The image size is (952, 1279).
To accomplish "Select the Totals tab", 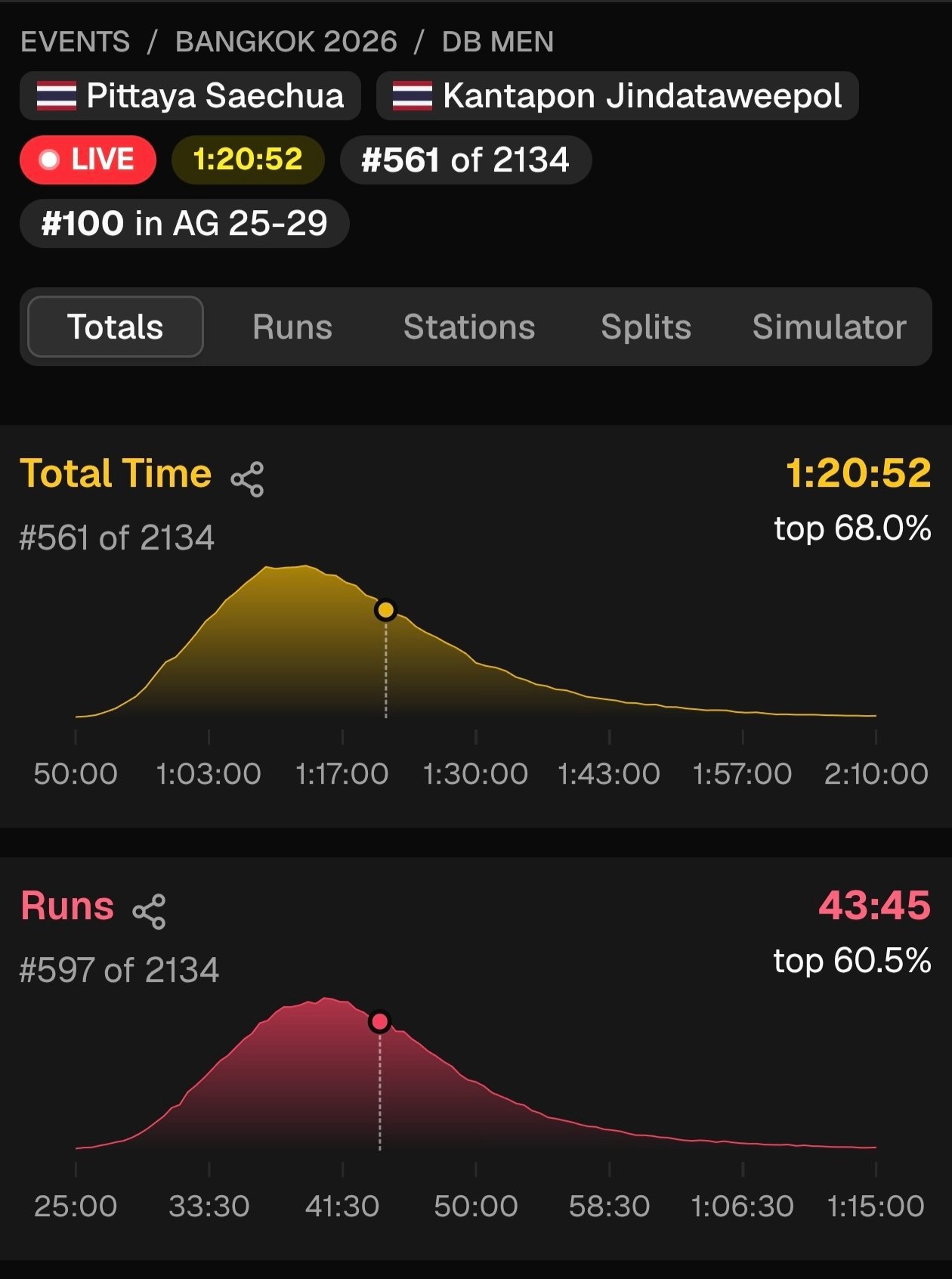I will [x=116, y=327].
